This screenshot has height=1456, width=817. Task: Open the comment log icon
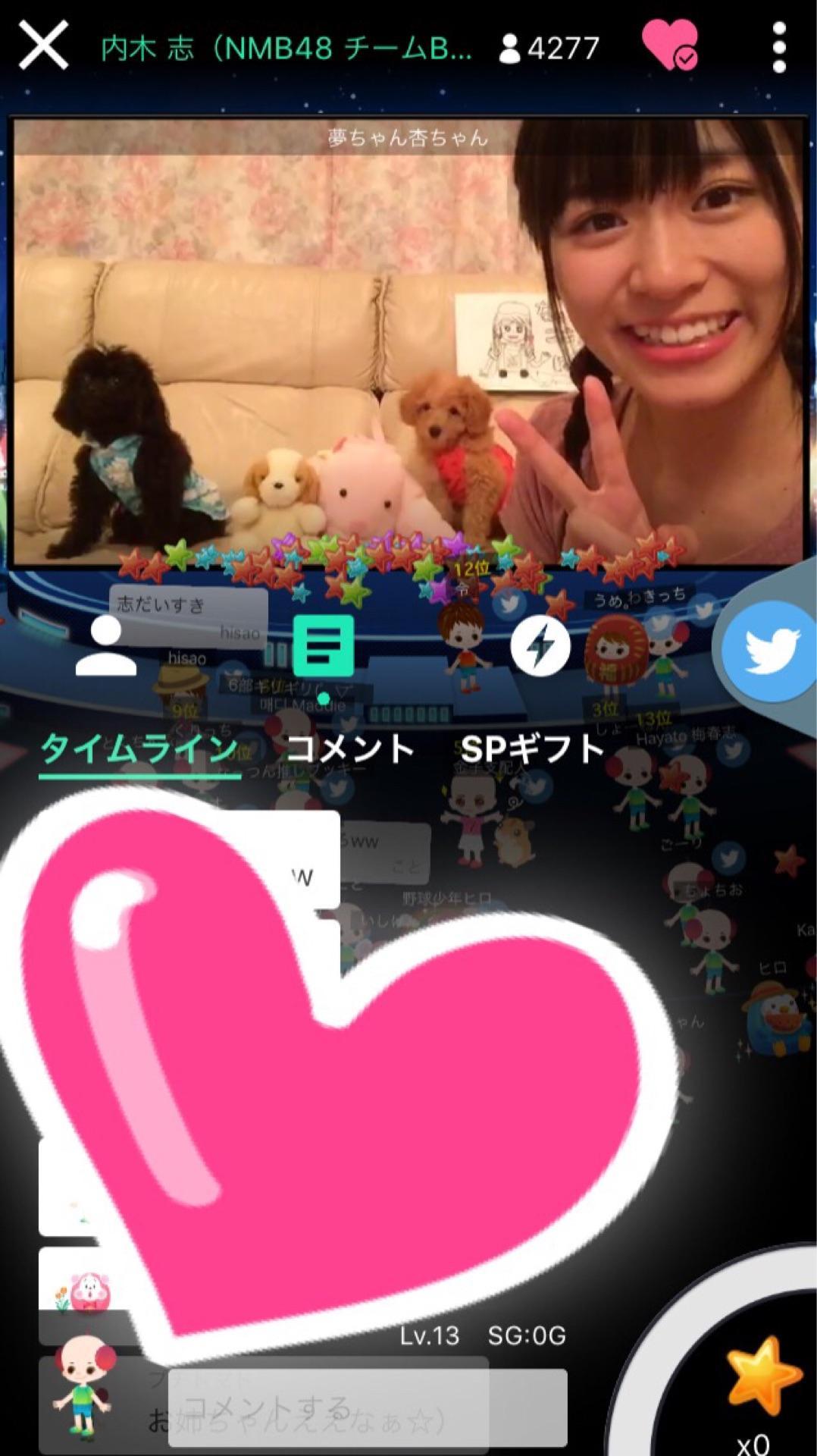(323, 646)
